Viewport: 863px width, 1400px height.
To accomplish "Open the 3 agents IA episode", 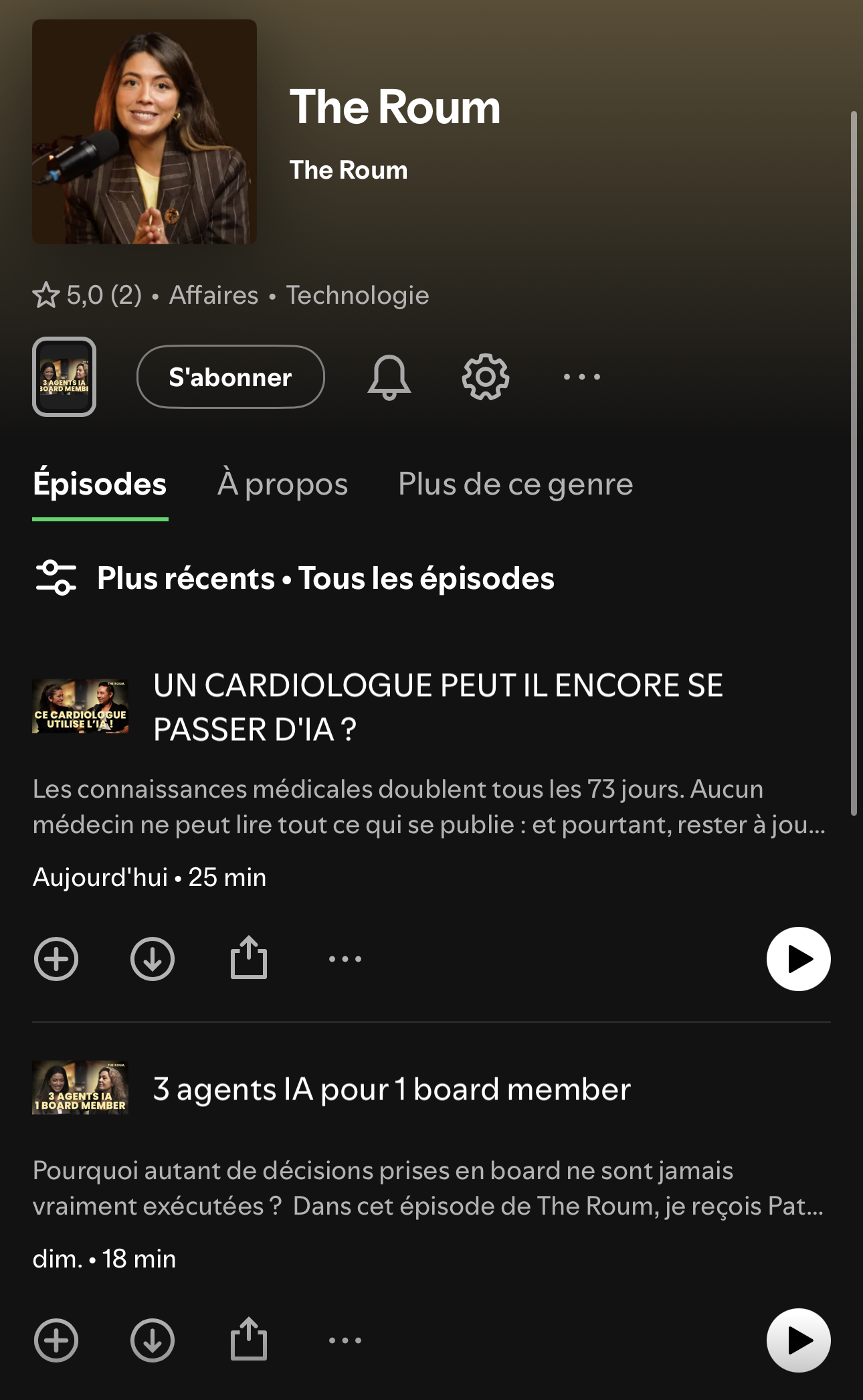I will coord(392,1089).
